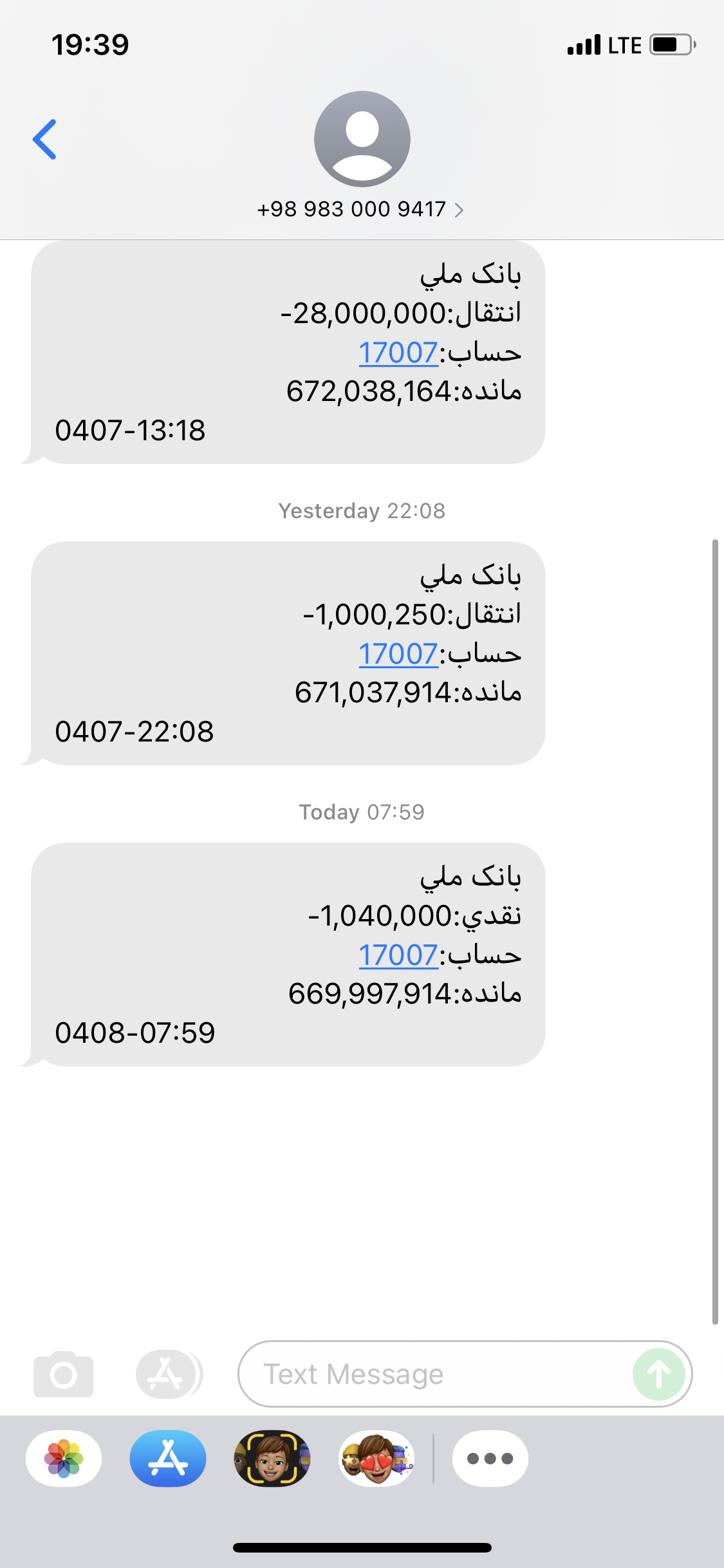Open the Photos app in the app strip

click(x=64, y=1459)
